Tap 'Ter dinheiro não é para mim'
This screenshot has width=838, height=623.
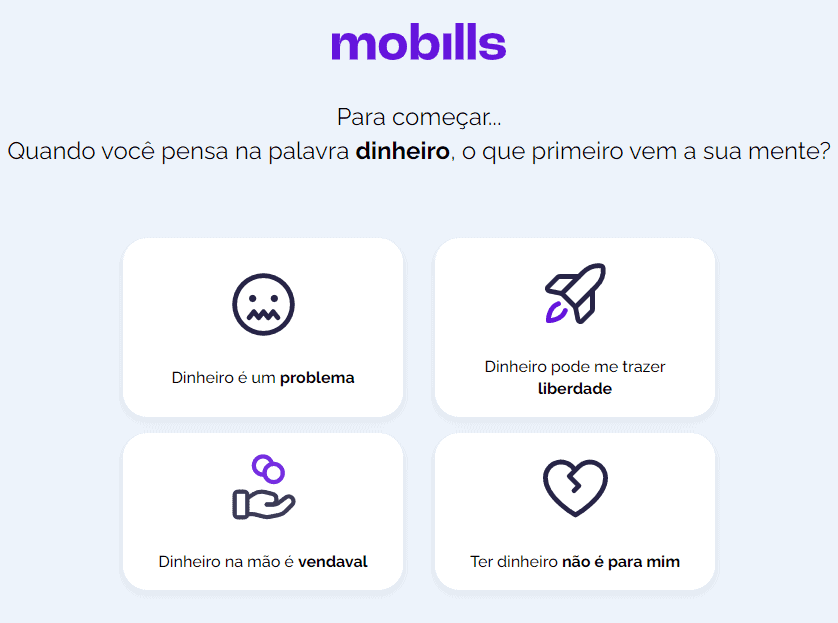tap(574, 511)
